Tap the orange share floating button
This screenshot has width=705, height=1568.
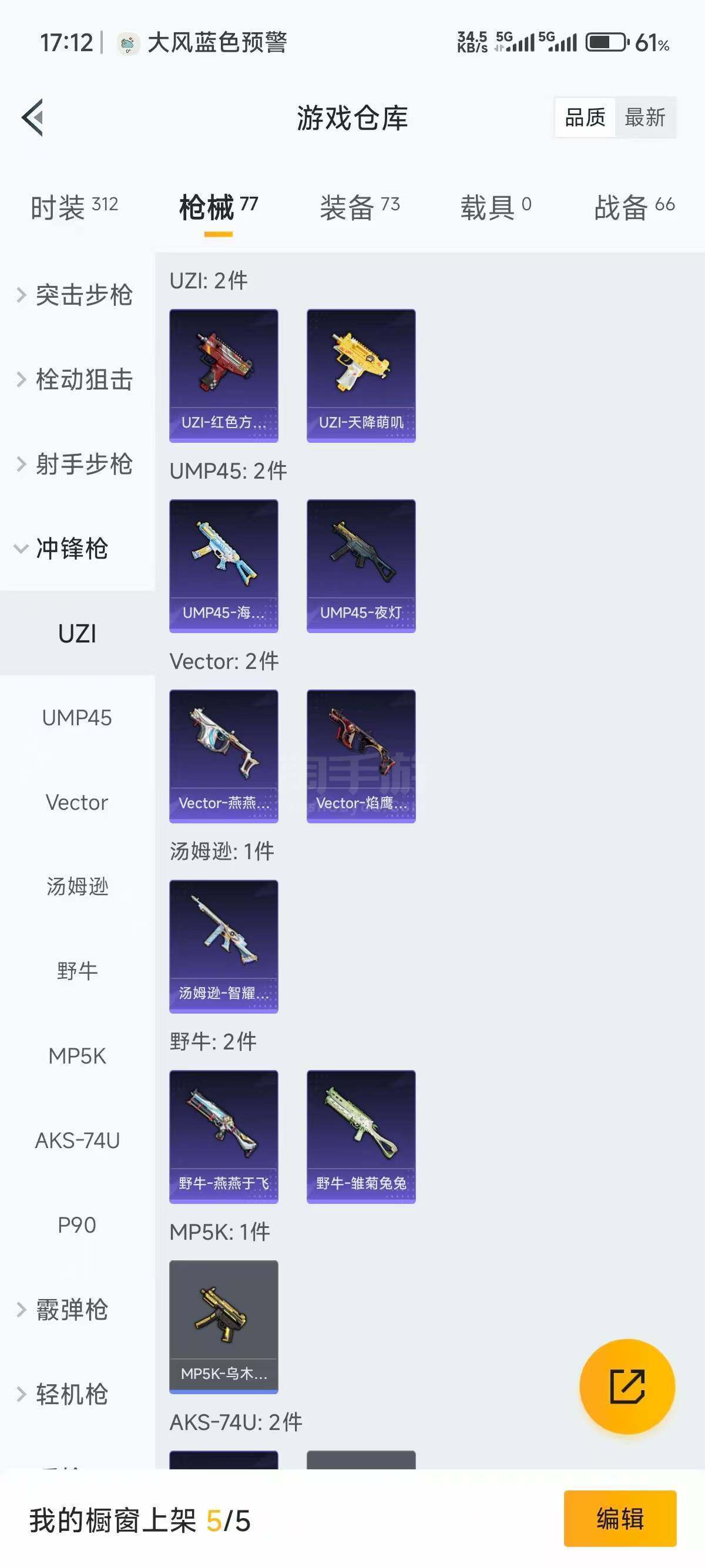tap(627, 1387)
